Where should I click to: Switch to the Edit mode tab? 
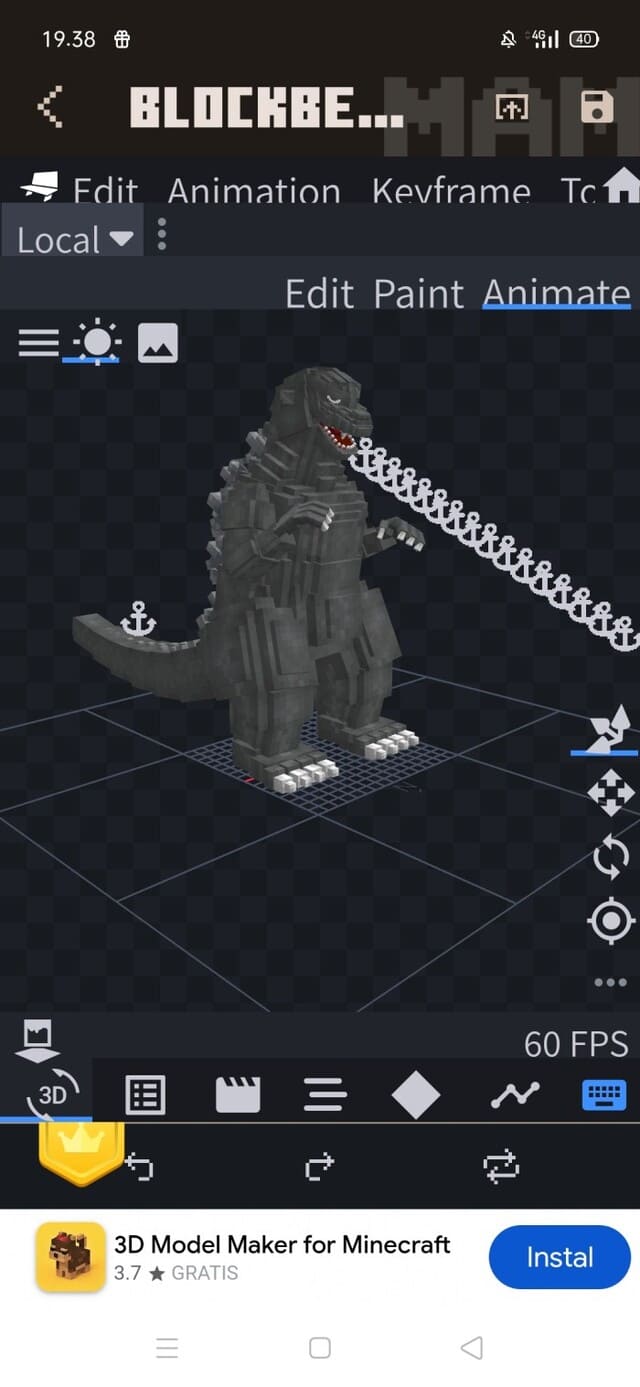point(319,293)
